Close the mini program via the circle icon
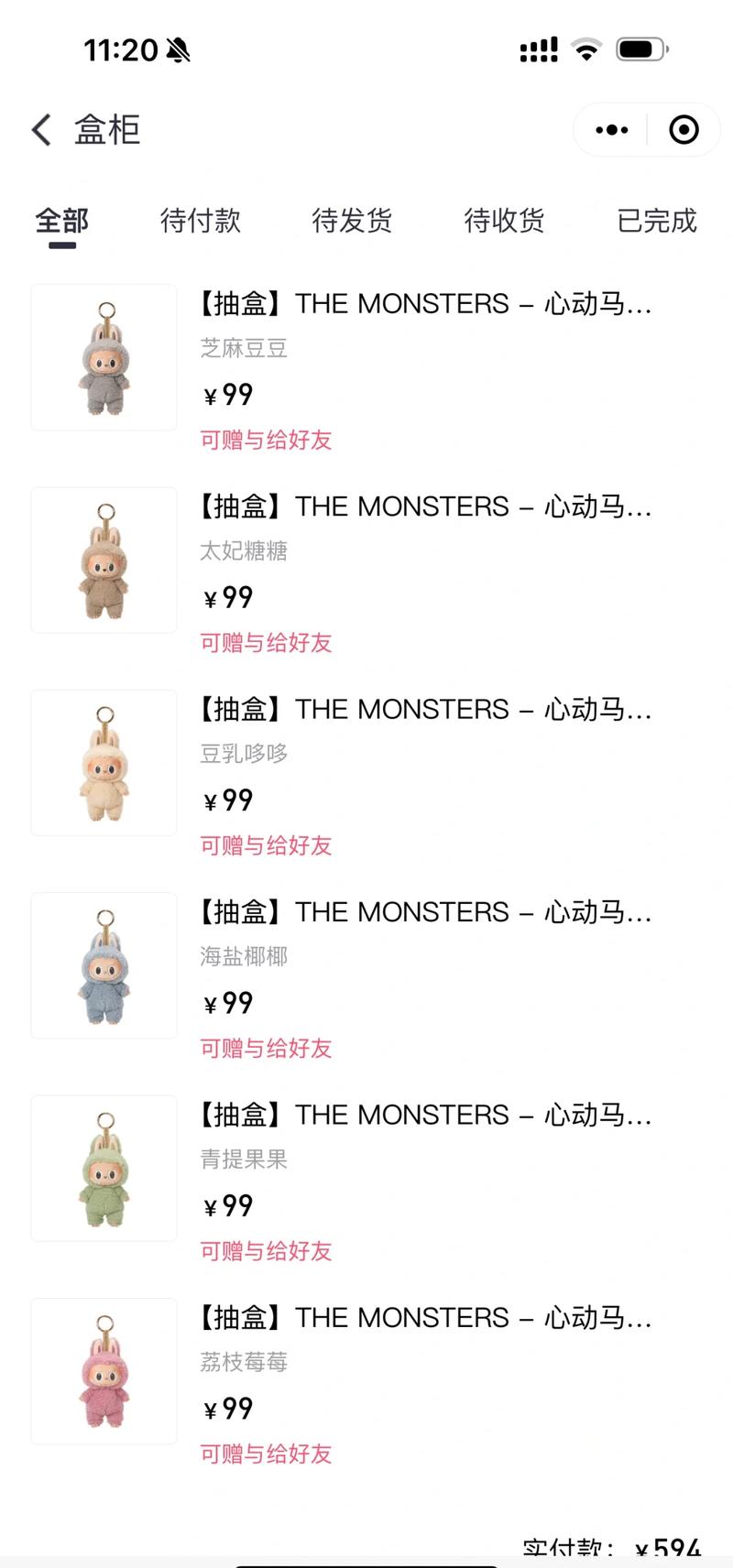Viewport: 733px width, 1568px height. click(x=684, y=130)
